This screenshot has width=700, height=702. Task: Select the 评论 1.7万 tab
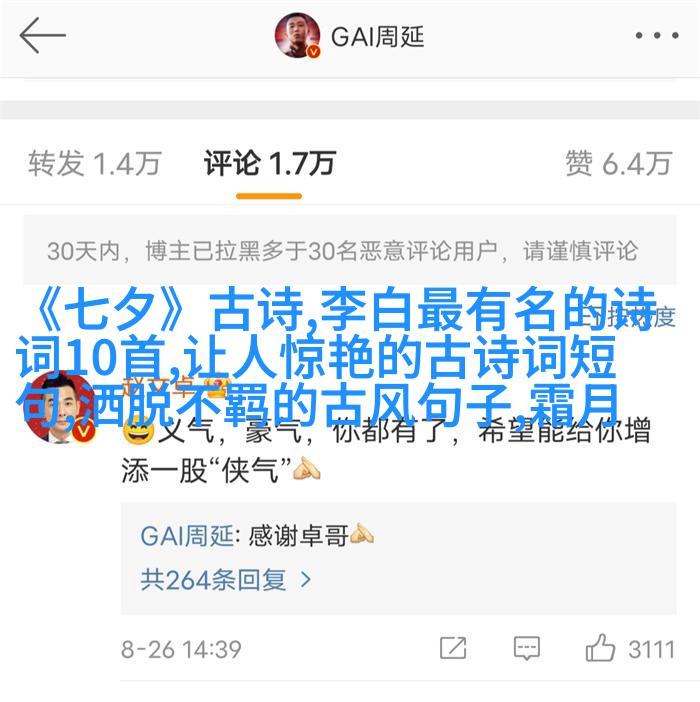[269, 163]
